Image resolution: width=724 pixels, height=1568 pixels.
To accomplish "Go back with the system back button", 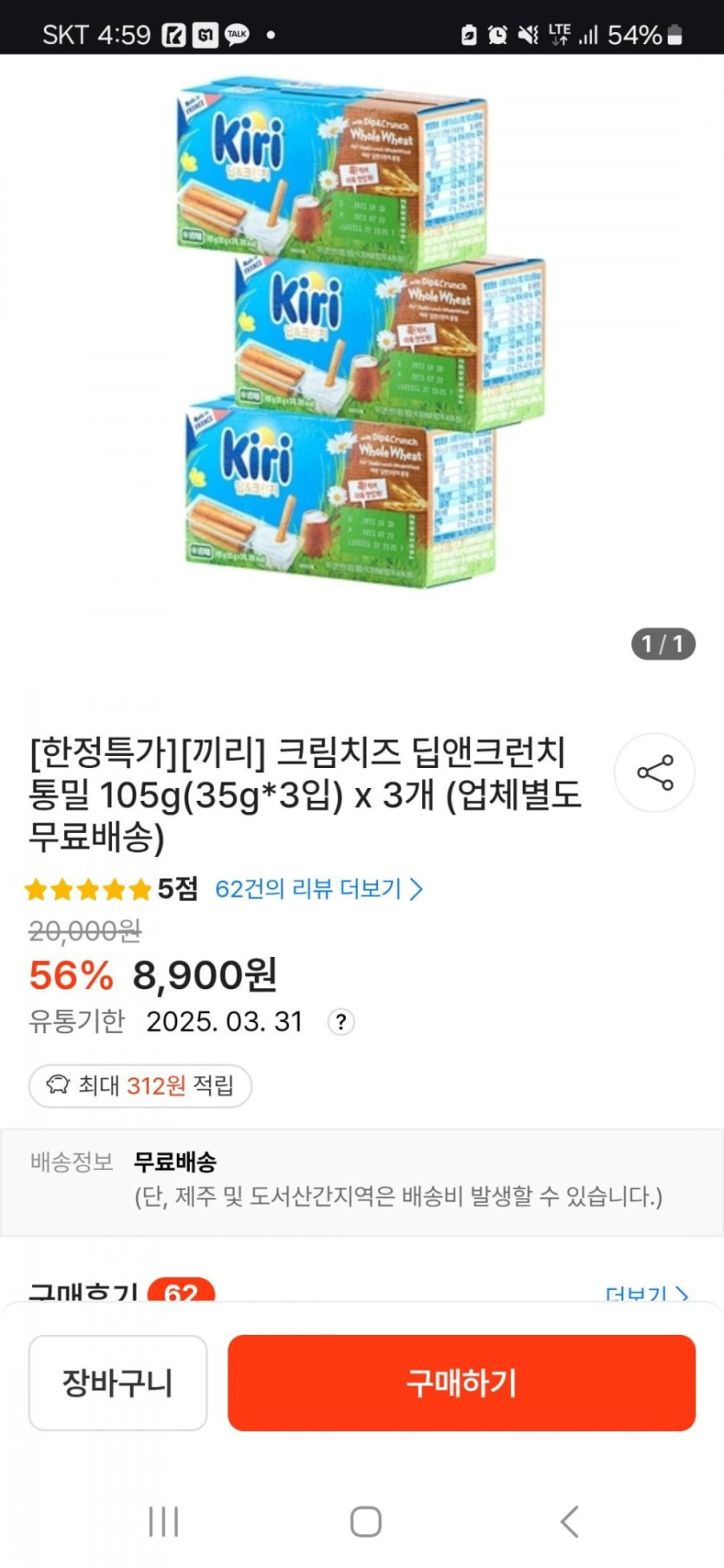I will coord(570,1520).
